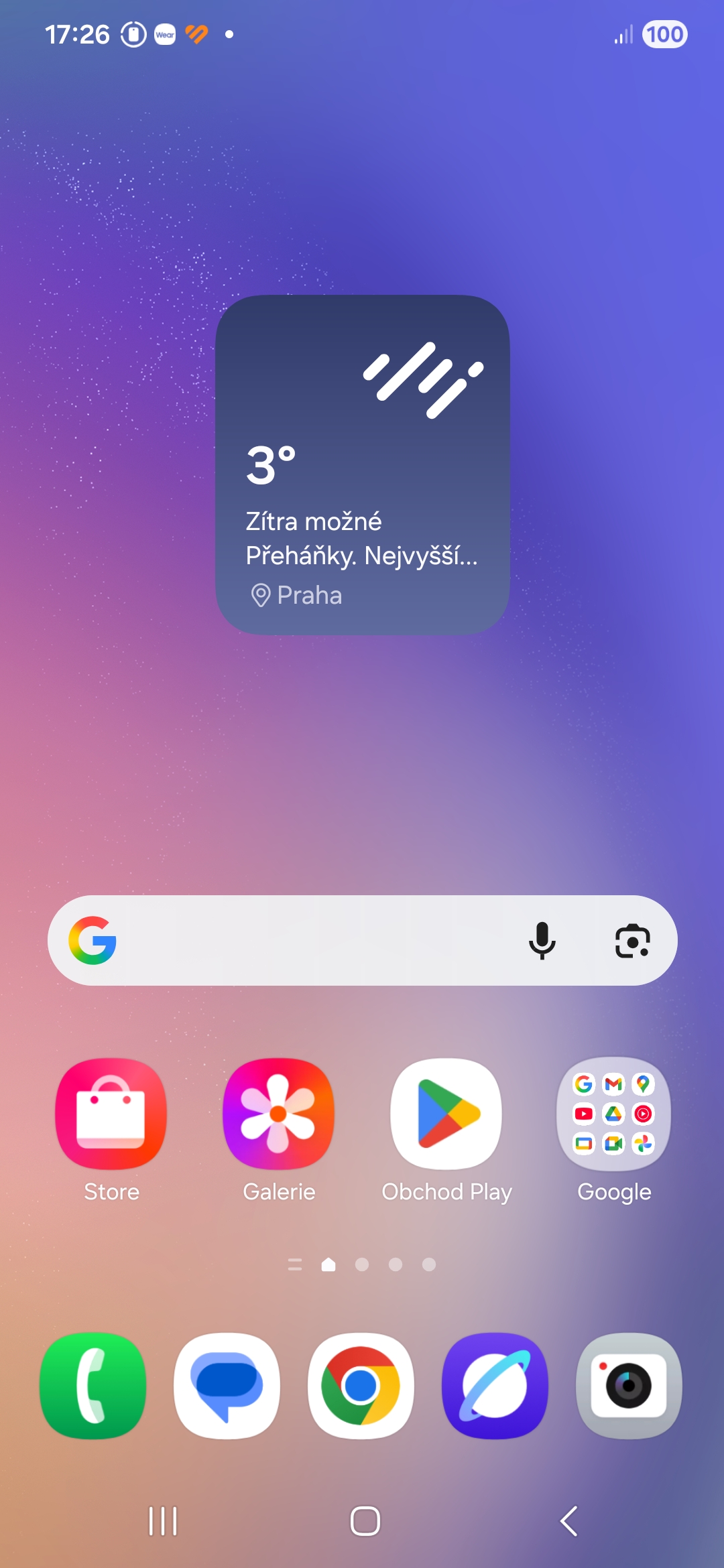Screen dimensions: 724x1568
Task: Open the Messages app
Action: (x=227, y=1386)
